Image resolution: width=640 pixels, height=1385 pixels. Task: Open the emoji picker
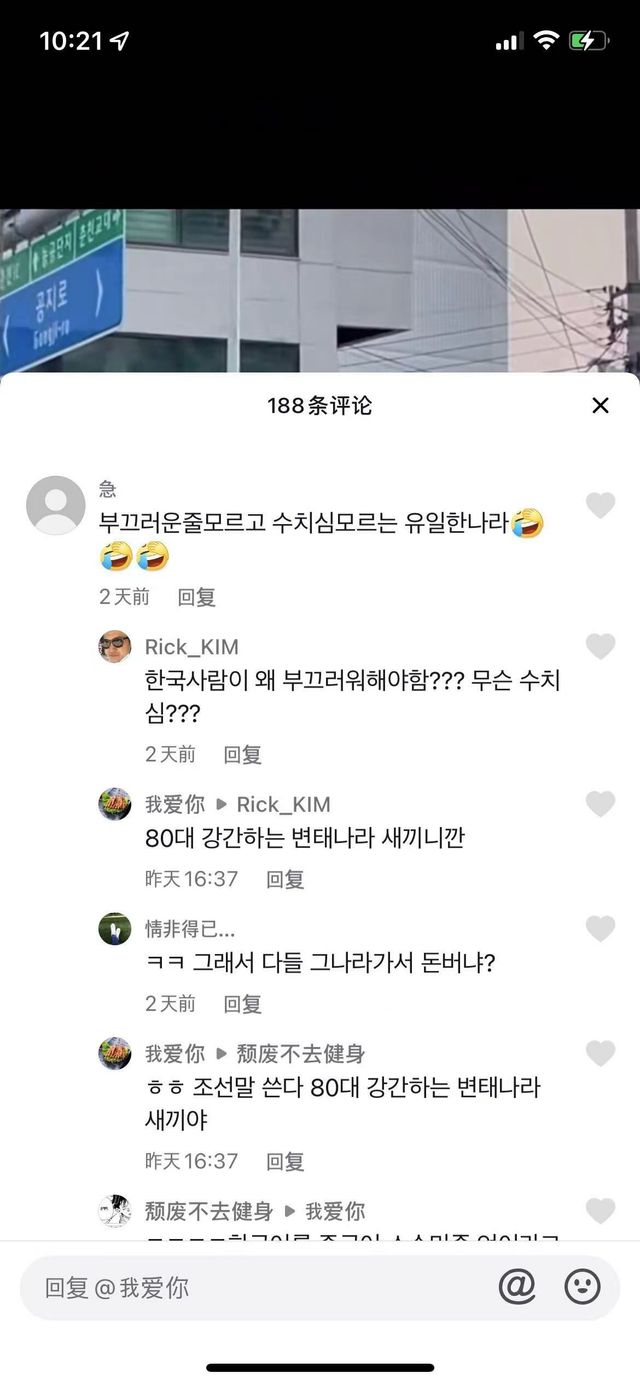pos(582,1287)
